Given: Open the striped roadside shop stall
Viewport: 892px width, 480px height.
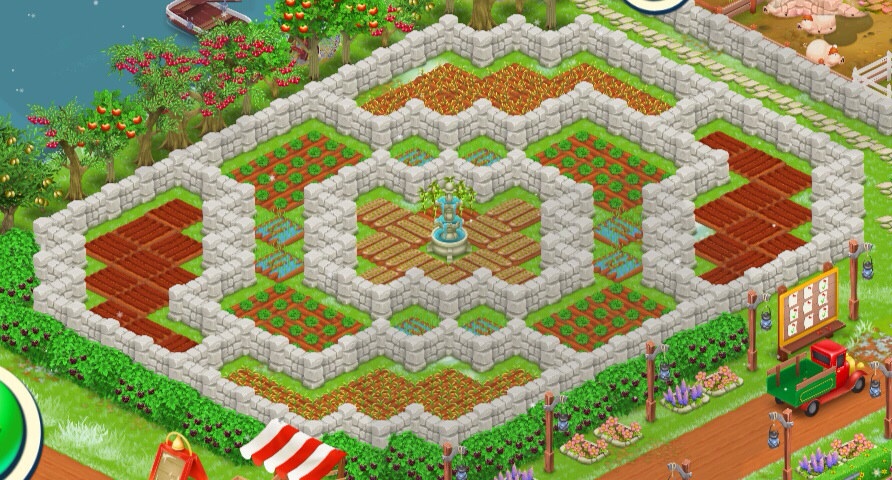Looking at the screenshot, I should pos(290,451).
